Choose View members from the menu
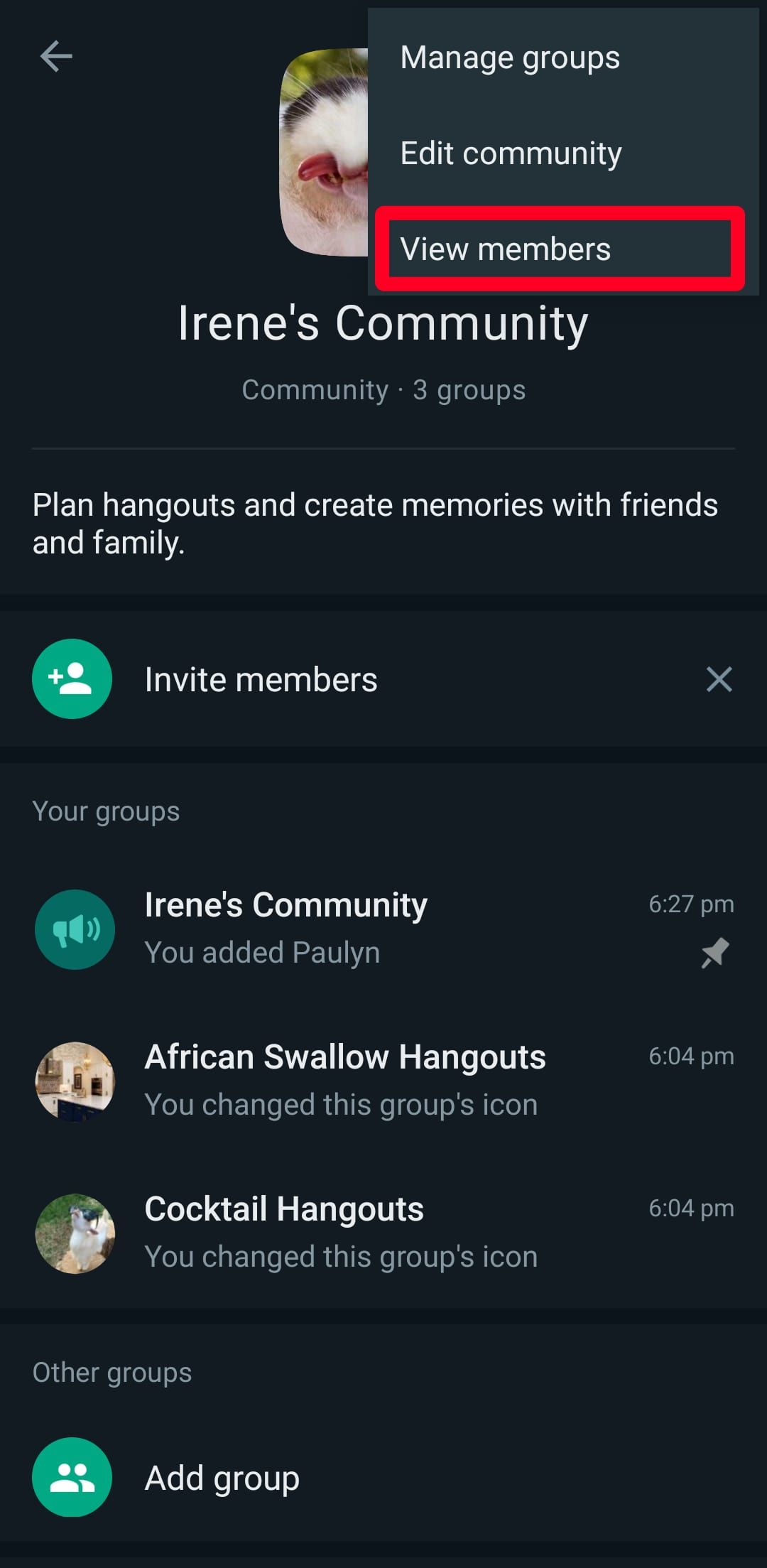This screenshot has height=1568, width=767. pyautogui.click(x=505, y=249)
